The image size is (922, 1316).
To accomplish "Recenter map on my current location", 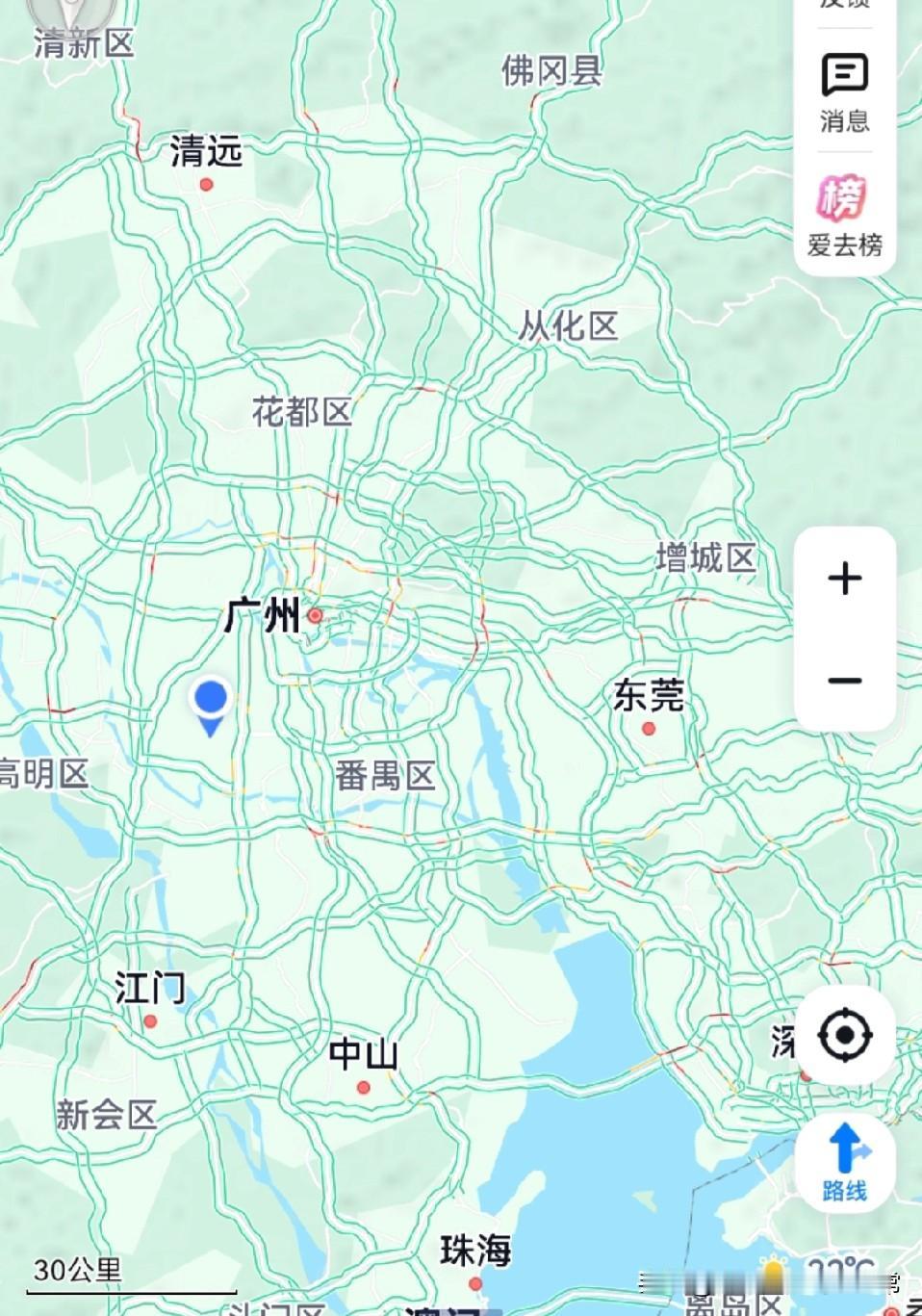I will point(844,1036).
